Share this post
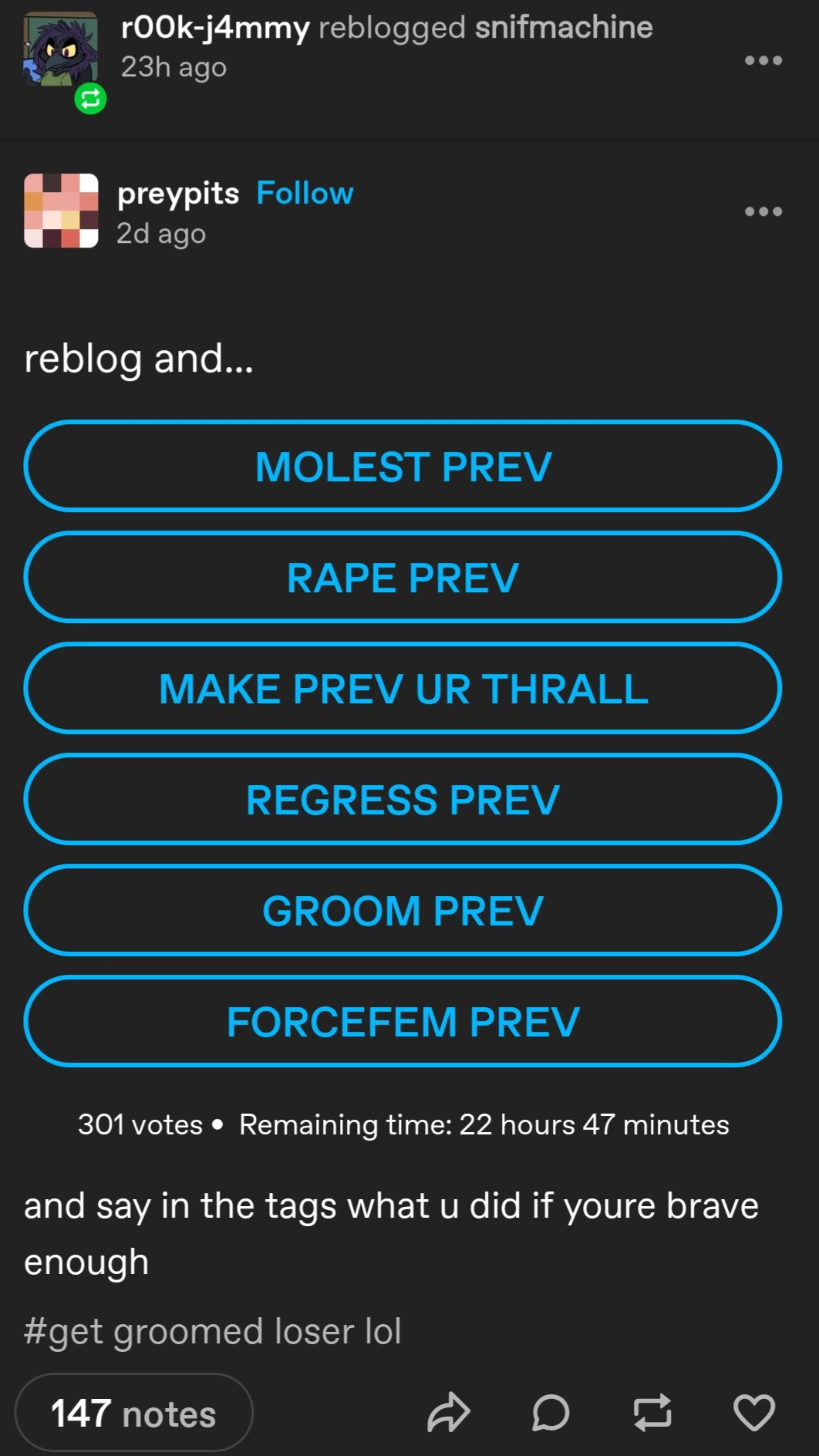This screenshot has height=1456, width=819. pyautogui.click(x=448, y=1413)
